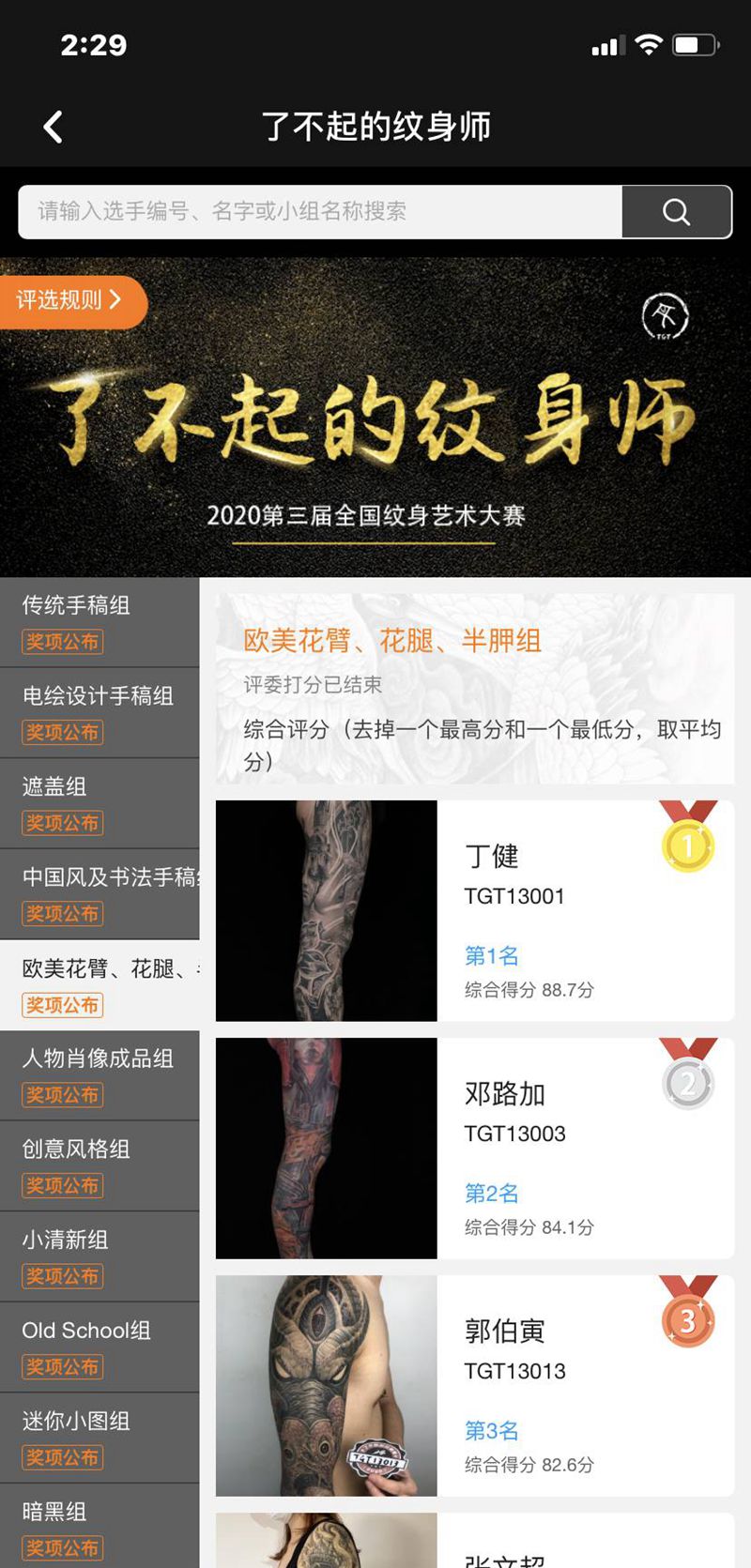View 邓路加's second-place entry TGT13003

pyautogui.click(x=474, y=1148)
